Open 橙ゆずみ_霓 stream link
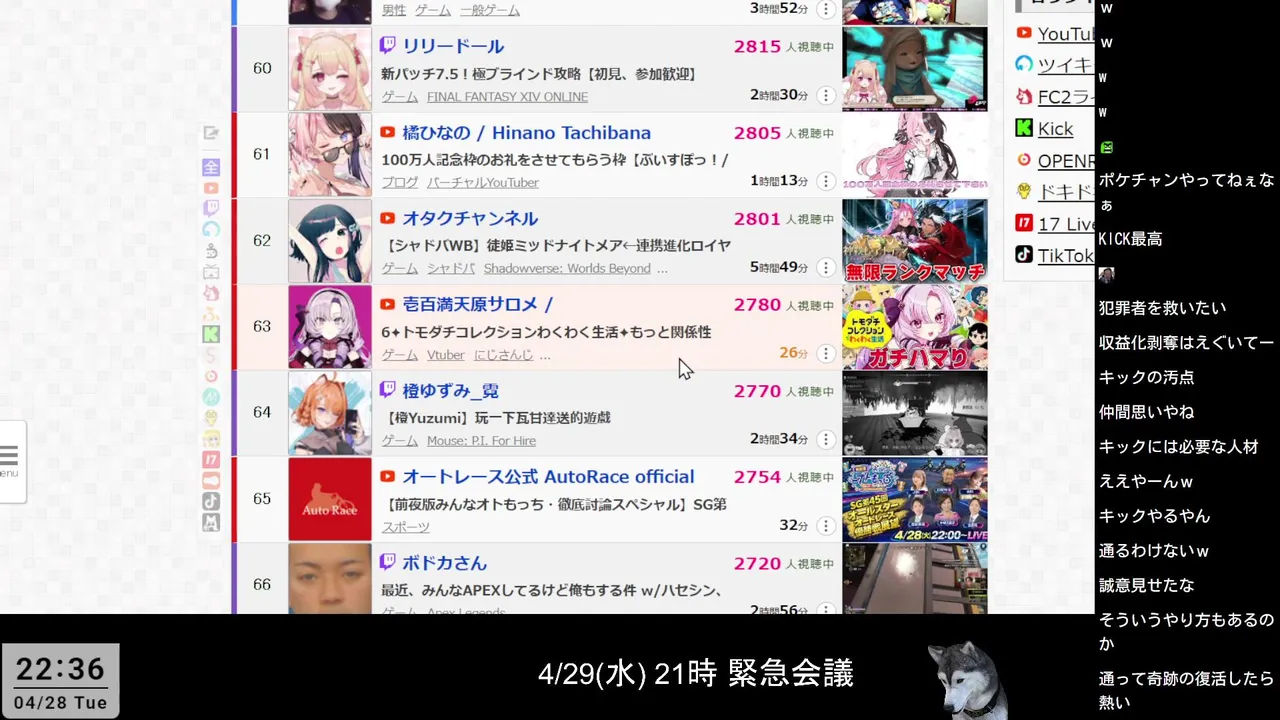Screen dimensions: 1280x720 click(450, 391)
